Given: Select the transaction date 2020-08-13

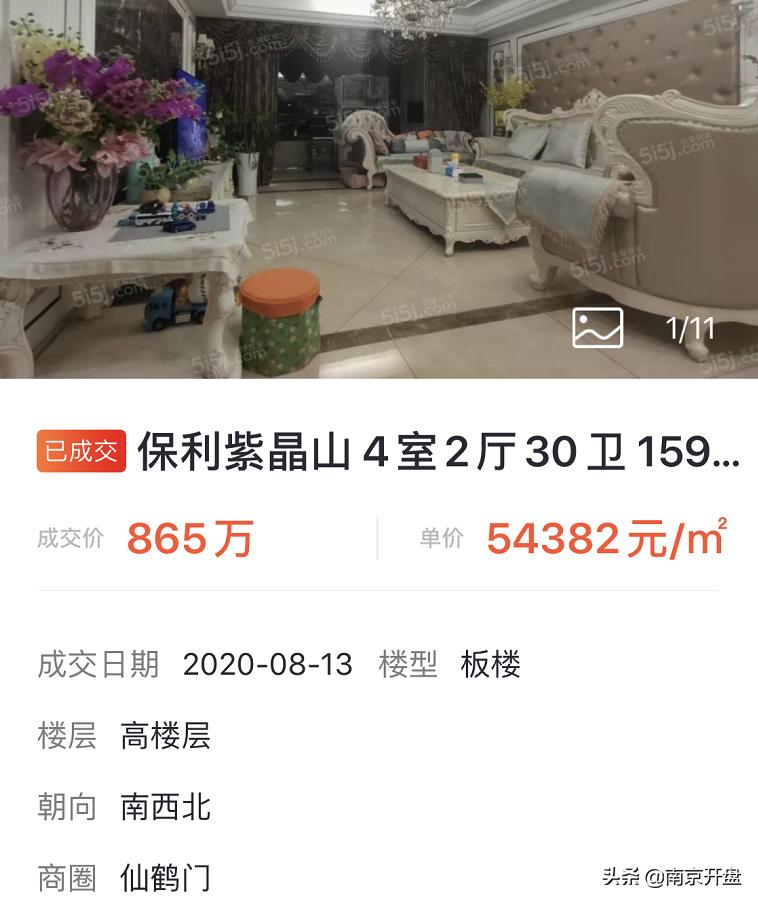Looking at the screenshot, I should pos(266,664).
